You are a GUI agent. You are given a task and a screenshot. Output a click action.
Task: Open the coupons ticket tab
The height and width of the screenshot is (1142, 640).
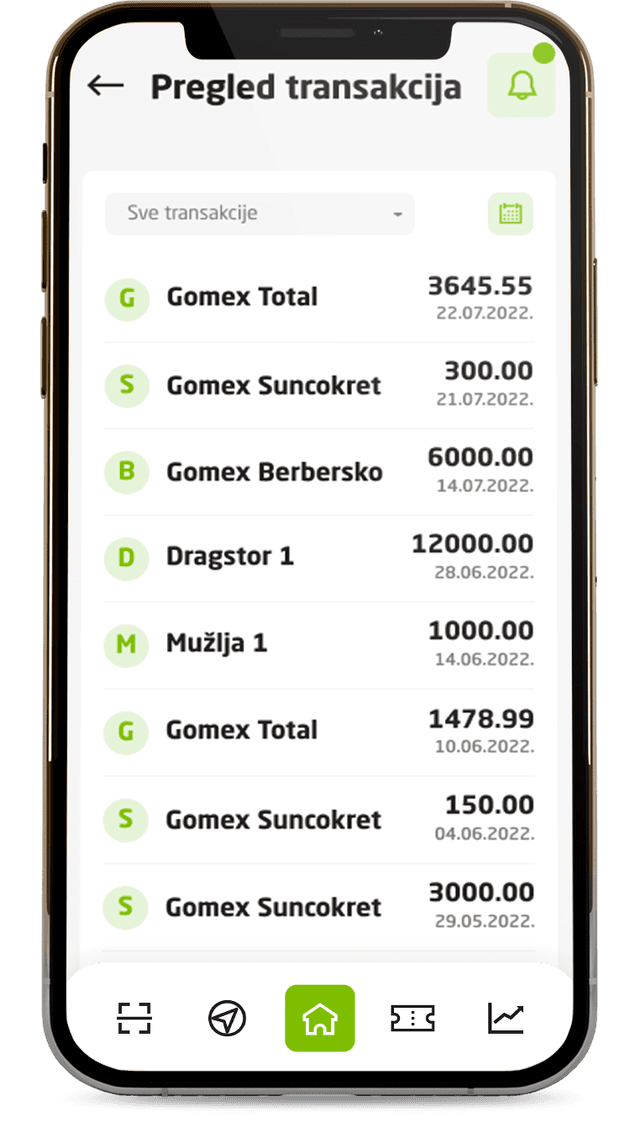pos(412,1018)
